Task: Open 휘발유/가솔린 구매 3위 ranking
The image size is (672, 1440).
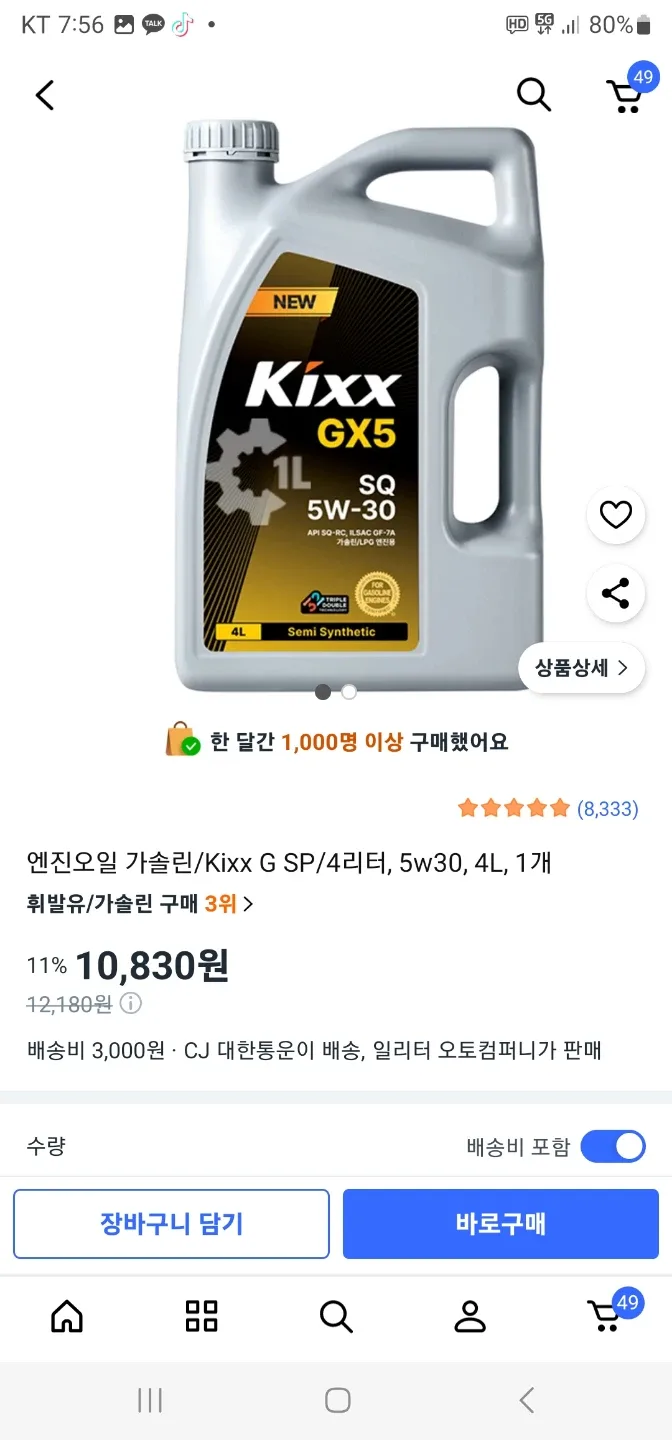Action: tap(140, 904)
